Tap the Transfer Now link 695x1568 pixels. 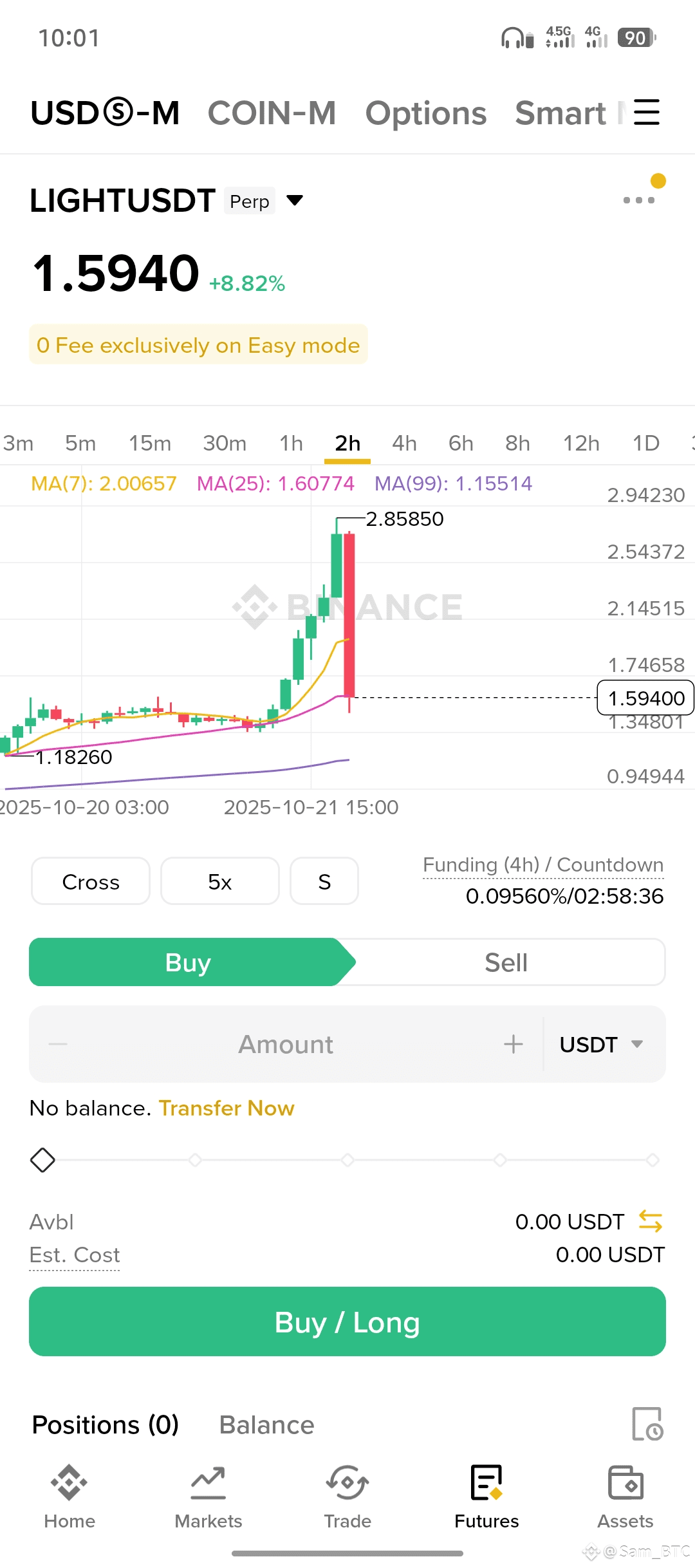coord(227,1108)
